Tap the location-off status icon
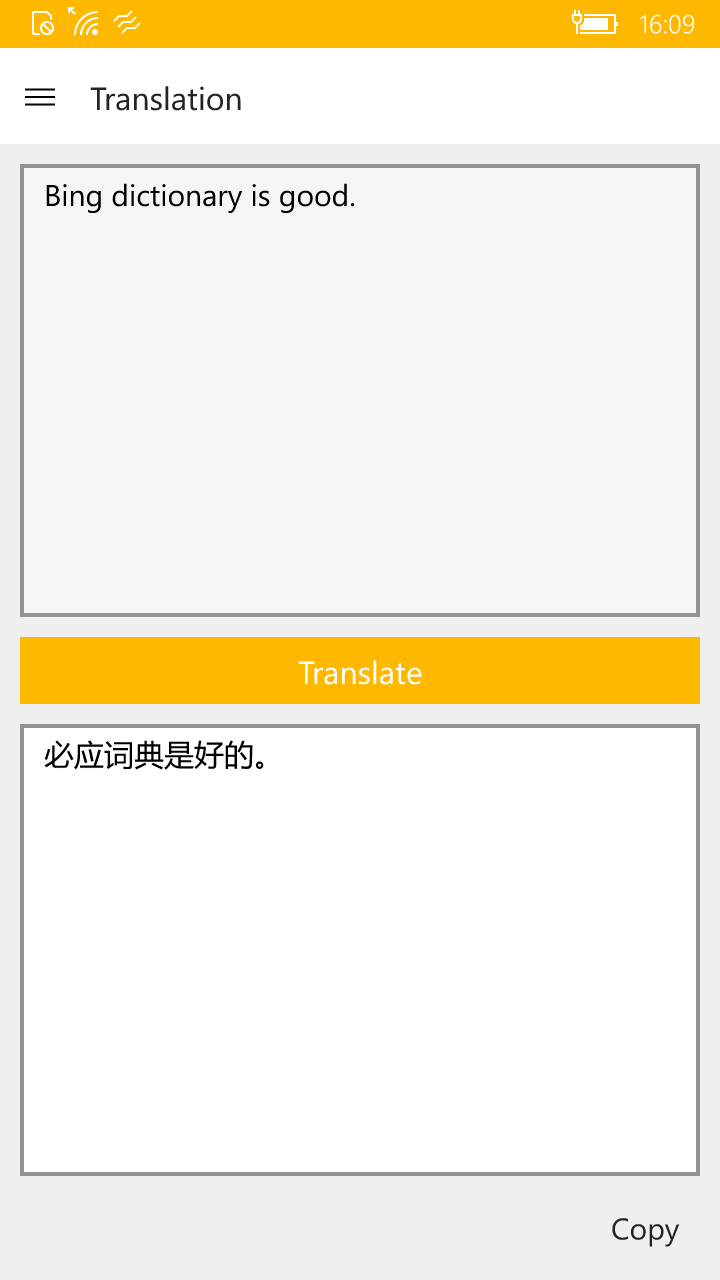 pyautogui.click(x=42, y=22)
